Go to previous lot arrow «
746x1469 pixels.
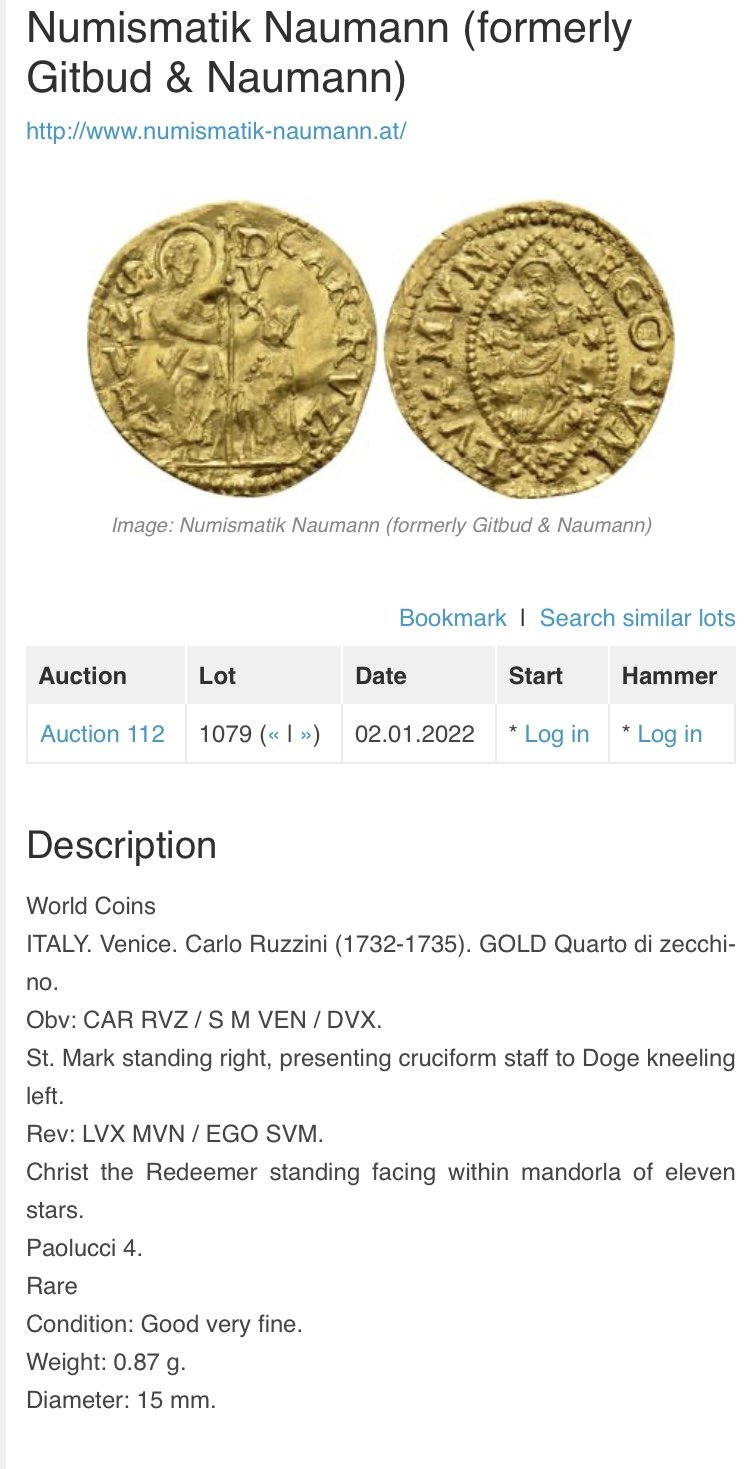(272, 735)
